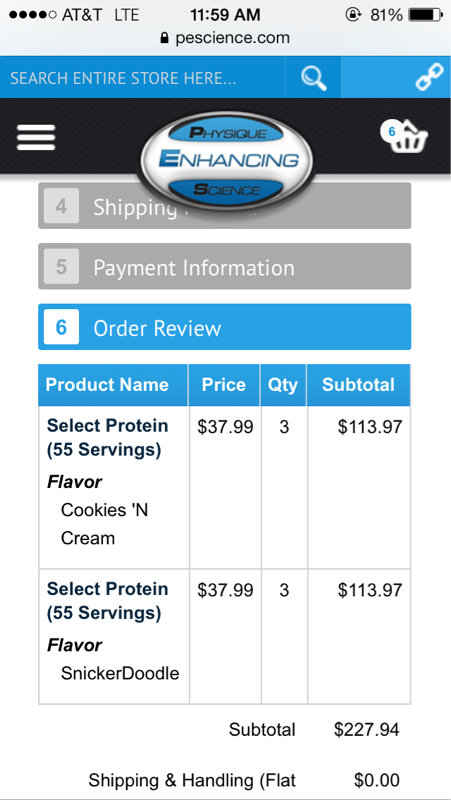The height and width of the screenshot is (800, 451).
Task: Tap the Order Review step header
Action: (224, 327)
